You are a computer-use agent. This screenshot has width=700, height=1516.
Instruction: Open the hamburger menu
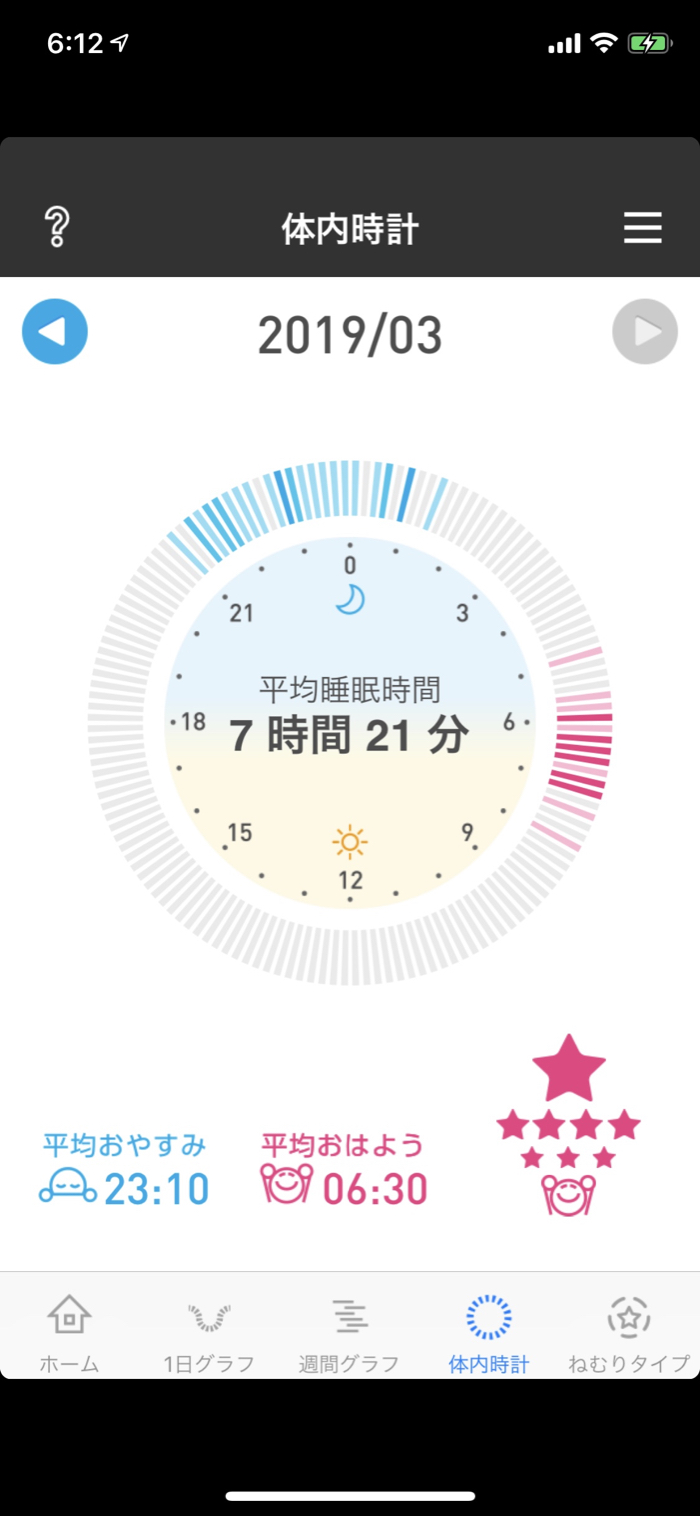[x=643, y=228]
